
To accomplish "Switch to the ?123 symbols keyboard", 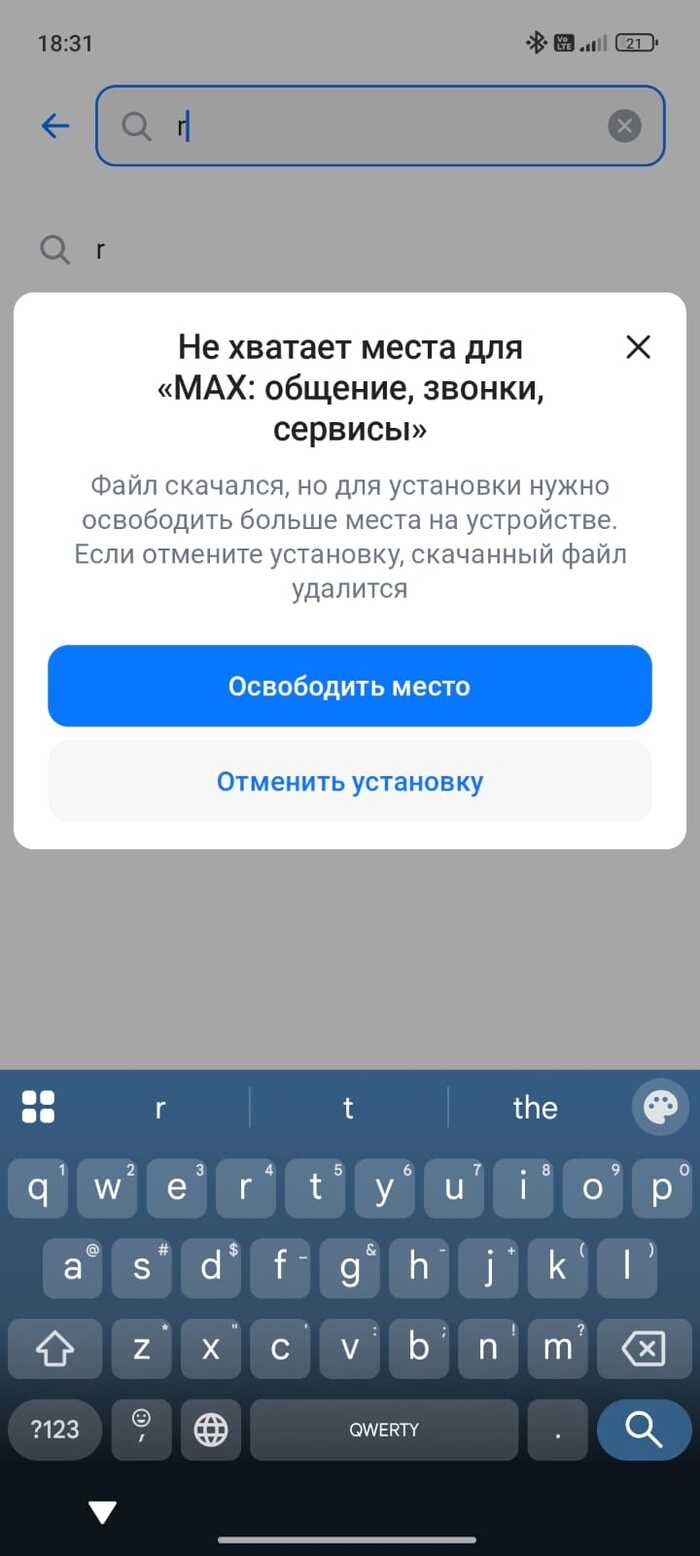I will point(55,1430).
